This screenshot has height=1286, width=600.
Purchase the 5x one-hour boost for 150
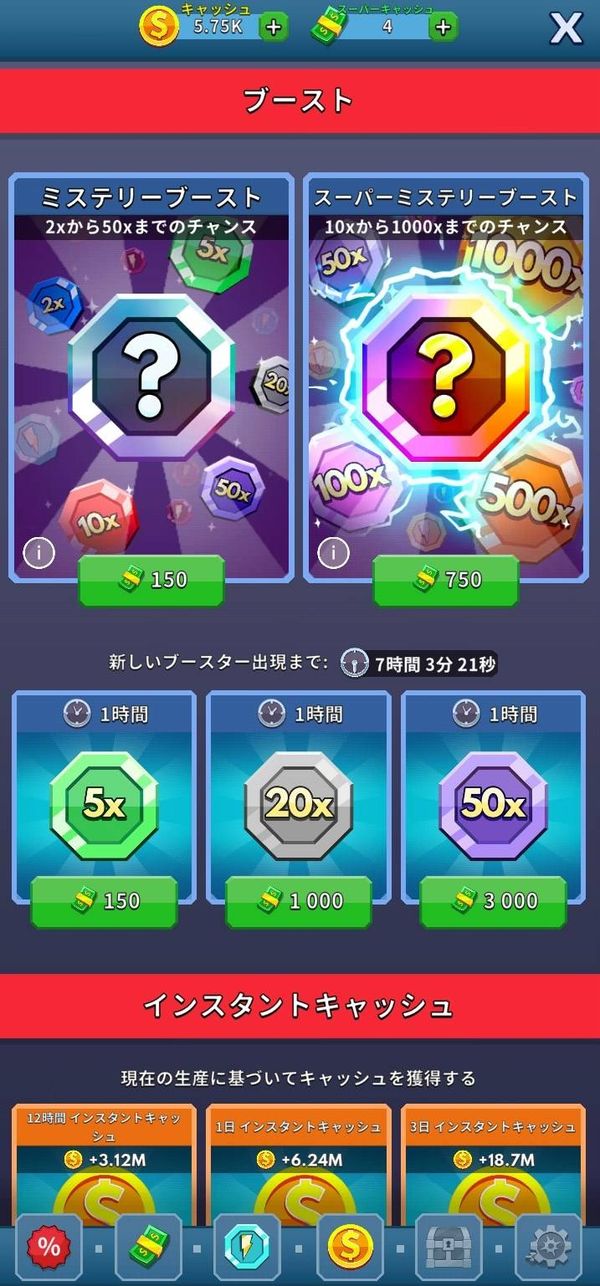104,901
